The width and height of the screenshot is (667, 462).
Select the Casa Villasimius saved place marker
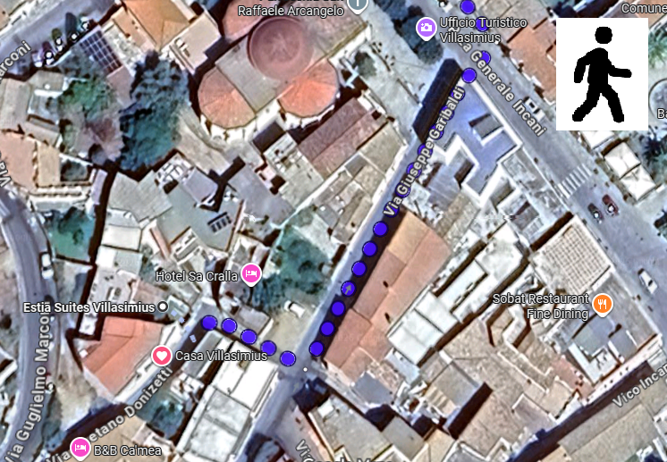[x=161, y=355]
